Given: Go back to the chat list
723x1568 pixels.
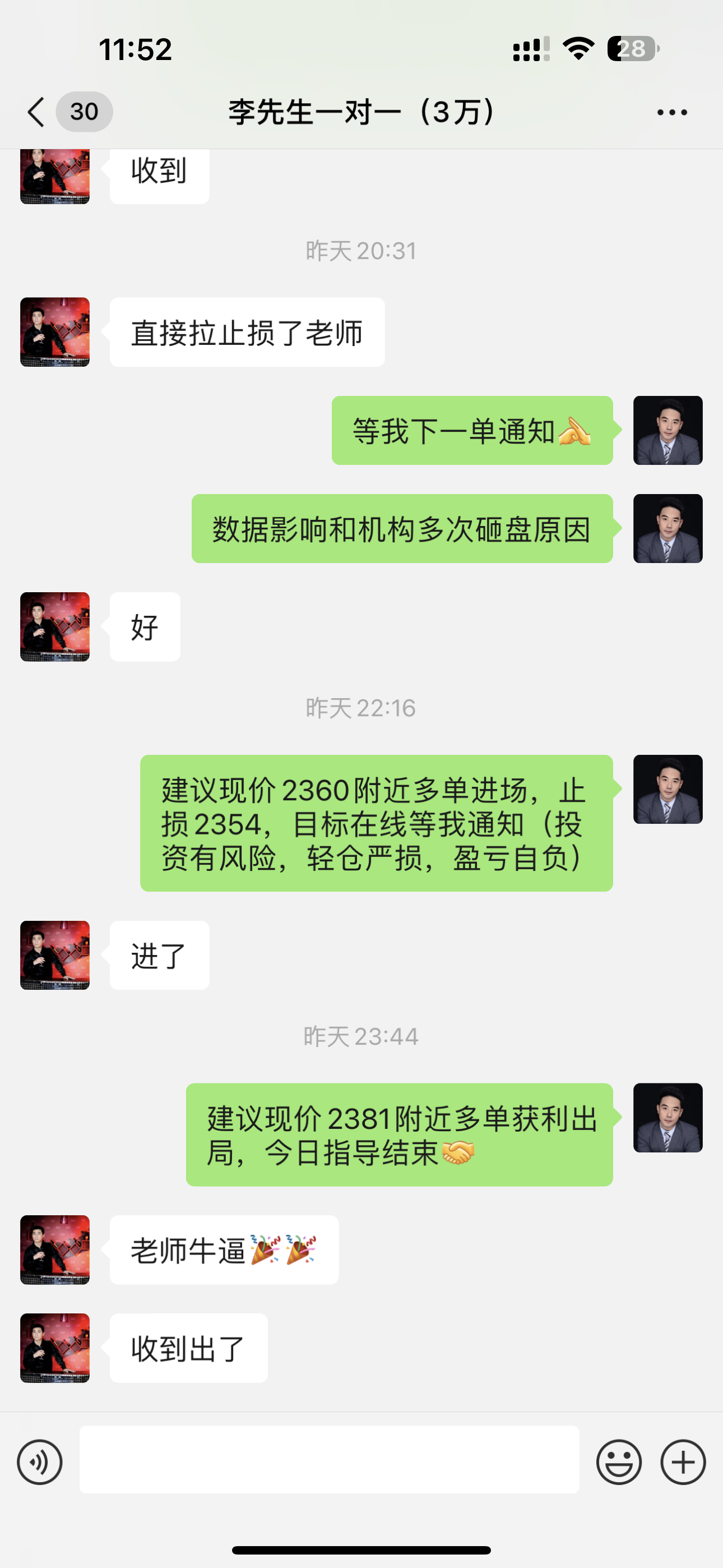Looking at the screenshot, I should (36, 112).
